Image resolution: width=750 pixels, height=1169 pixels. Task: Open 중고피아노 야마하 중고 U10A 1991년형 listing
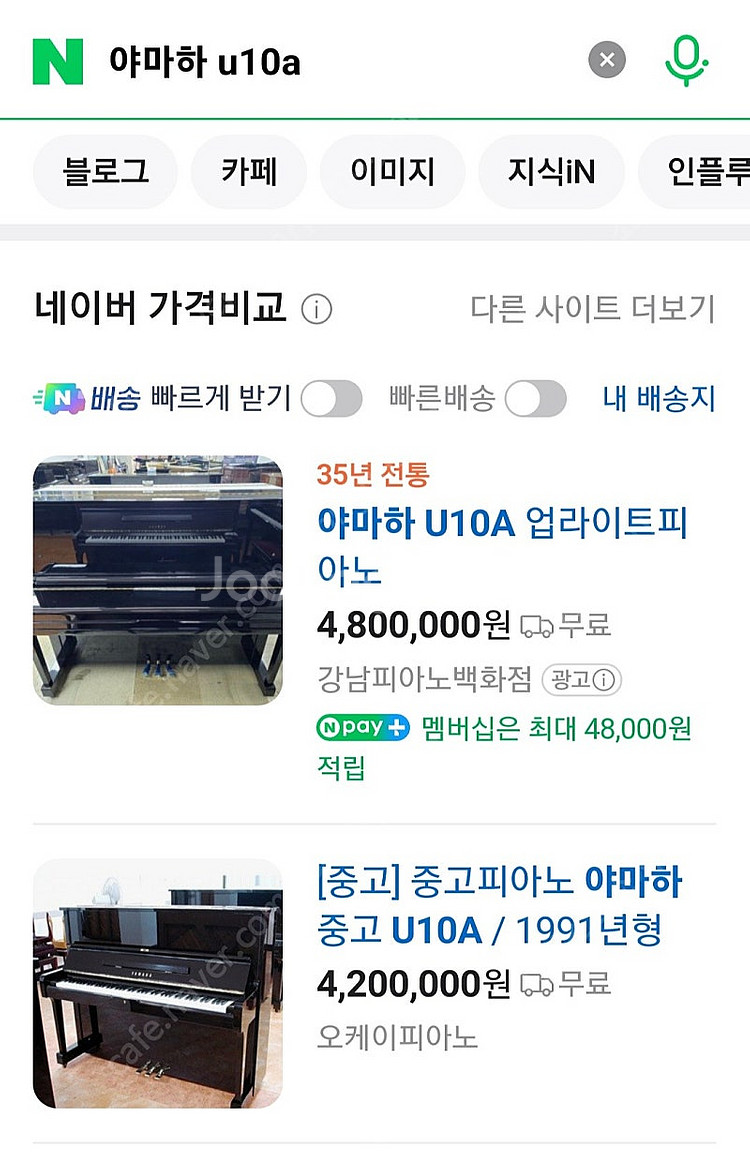[499, 906]
